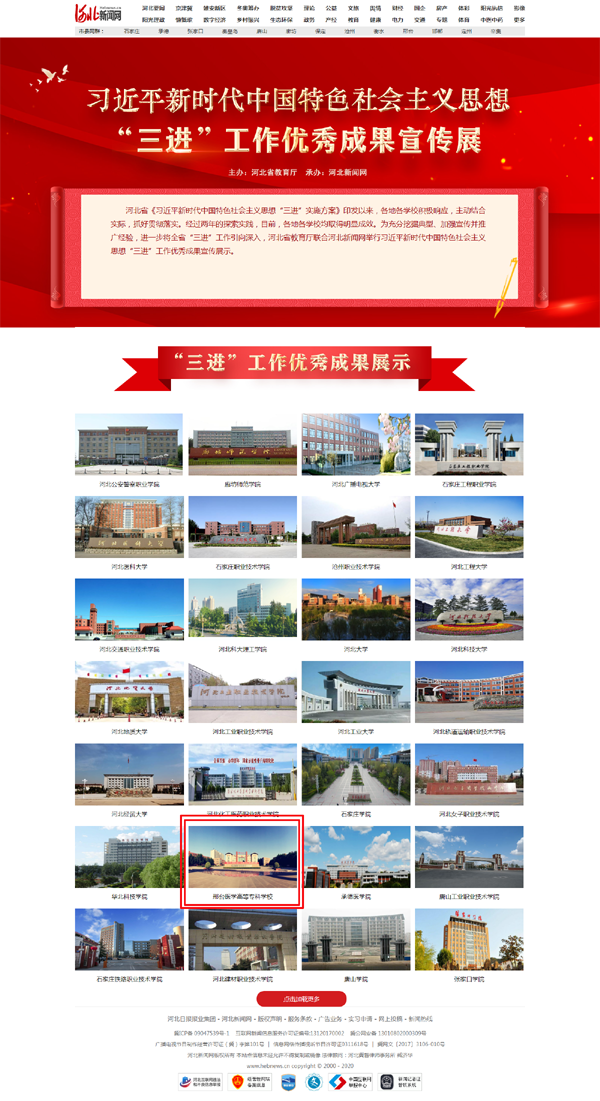Open the 廊坊师范学院 showcase tile

pyautogui.click(x=242, y=445)
